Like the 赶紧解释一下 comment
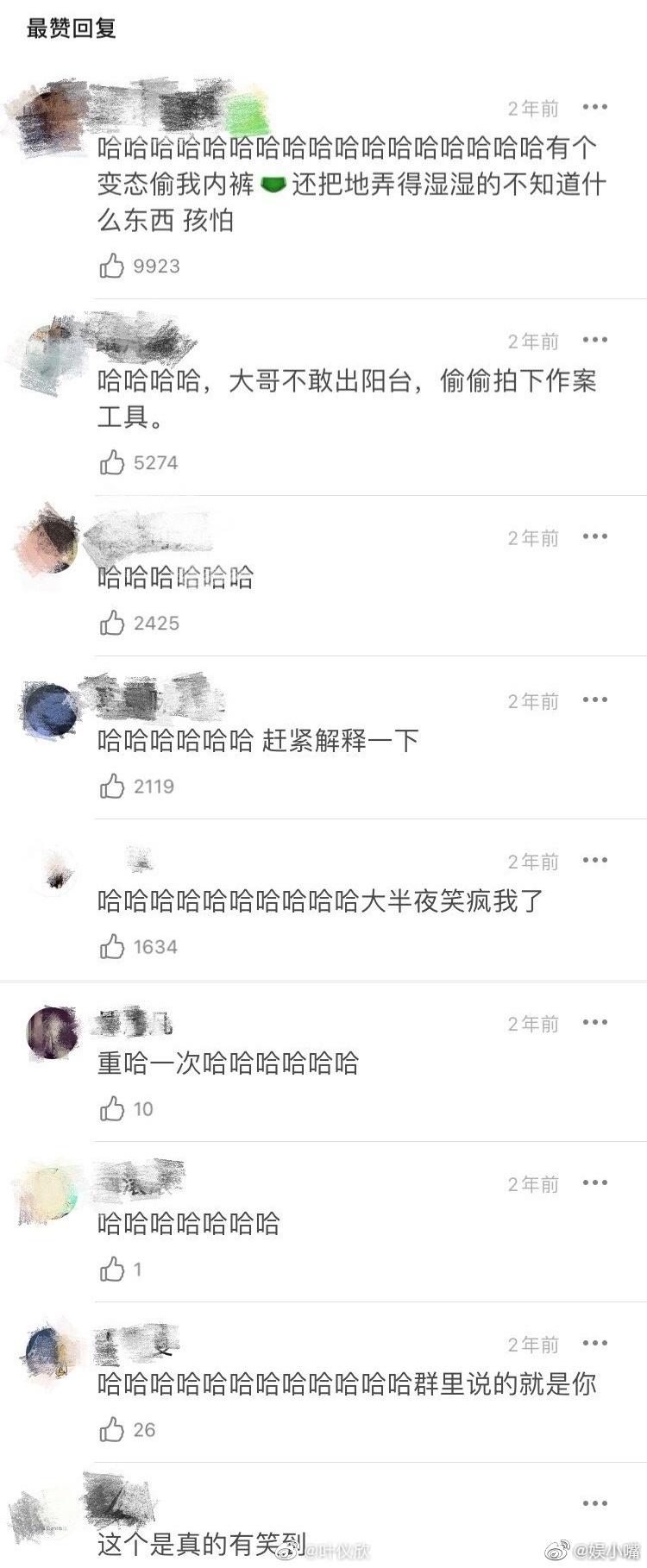Image resolution: width=647 pixels, height=1568 pixels. pyautogui.click(x=112, y=786)
